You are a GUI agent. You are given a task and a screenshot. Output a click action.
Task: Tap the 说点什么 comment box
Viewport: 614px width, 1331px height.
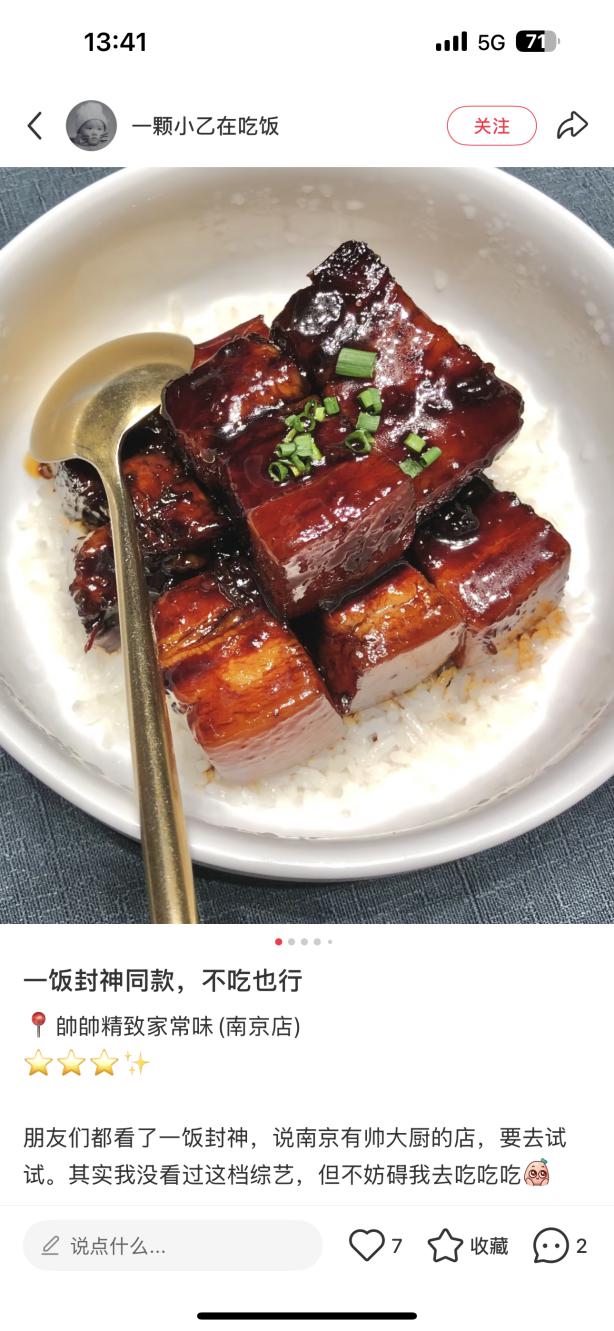[x=173, y=1245]
